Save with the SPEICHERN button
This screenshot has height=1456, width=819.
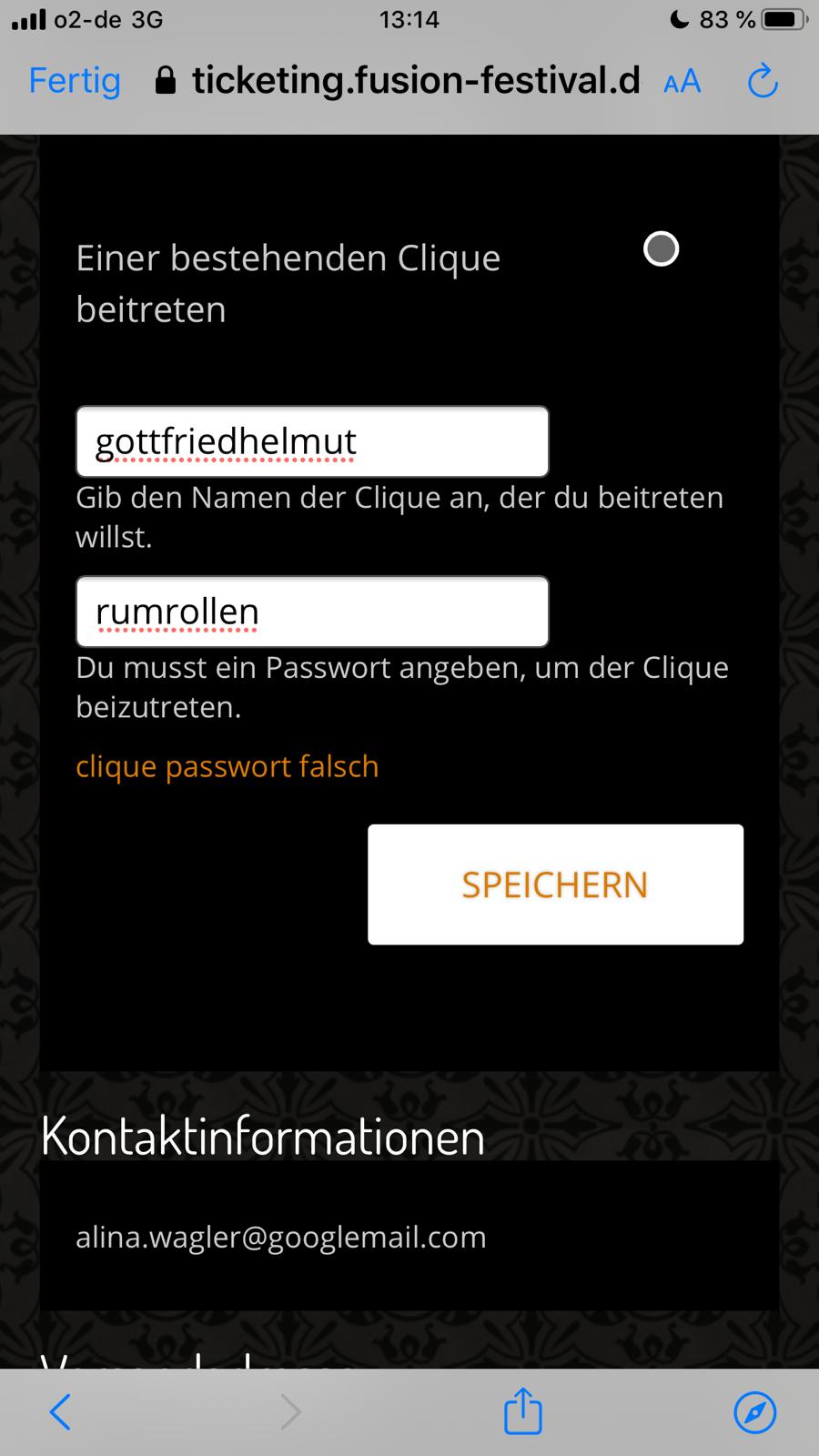pos(555,885)
